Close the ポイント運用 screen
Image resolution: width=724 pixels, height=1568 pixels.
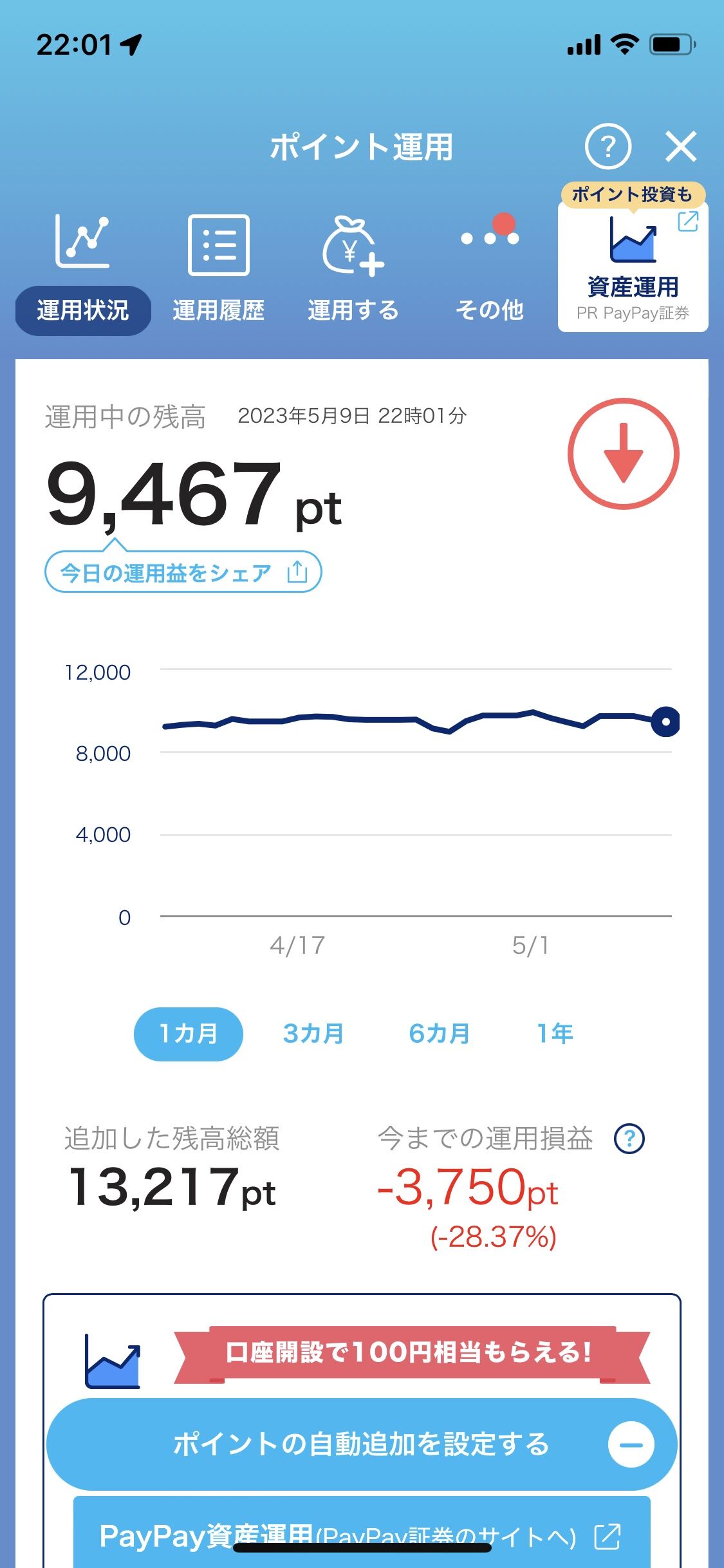click(x=681, y=147)
